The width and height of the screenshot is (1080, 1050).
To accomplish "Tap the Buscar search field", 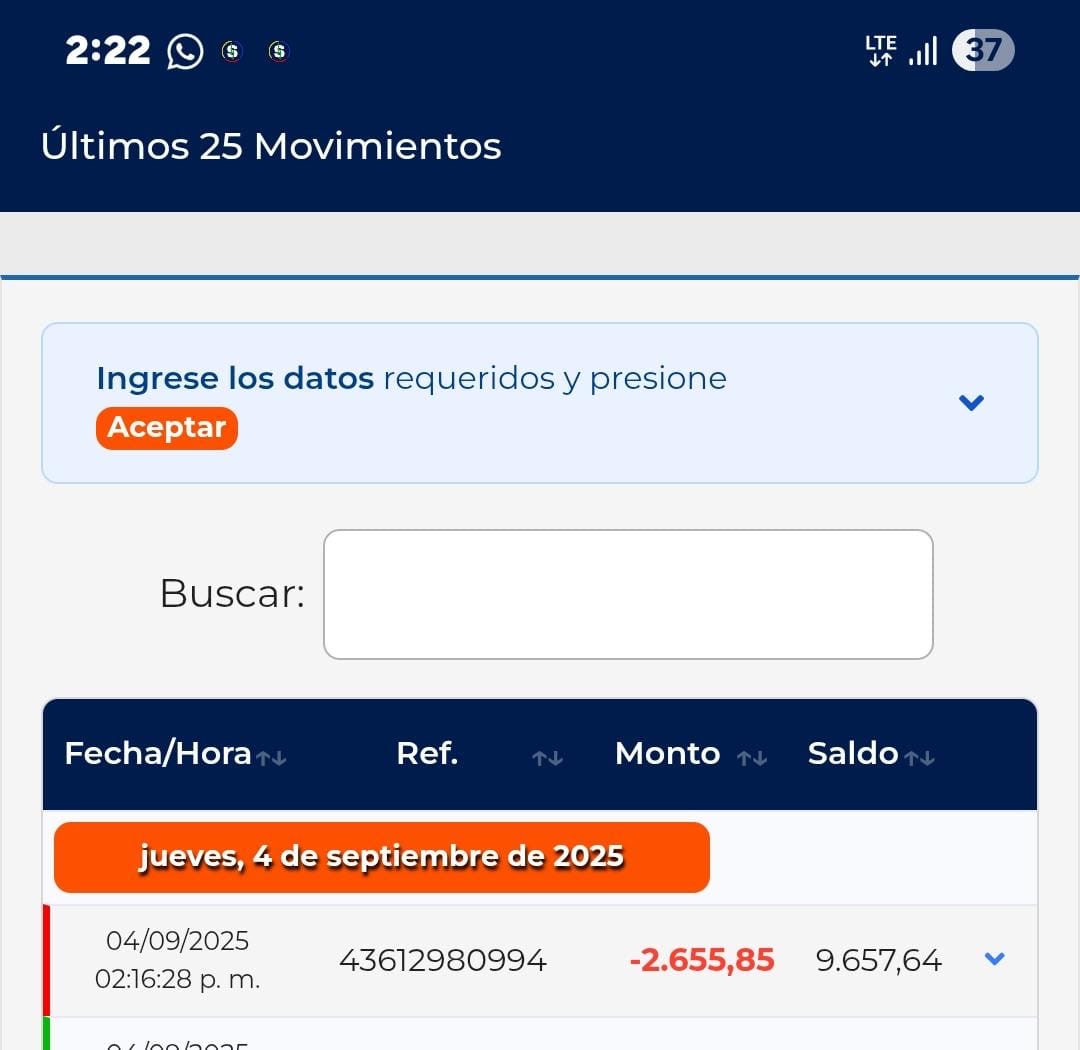I will (x=628, y=594).
